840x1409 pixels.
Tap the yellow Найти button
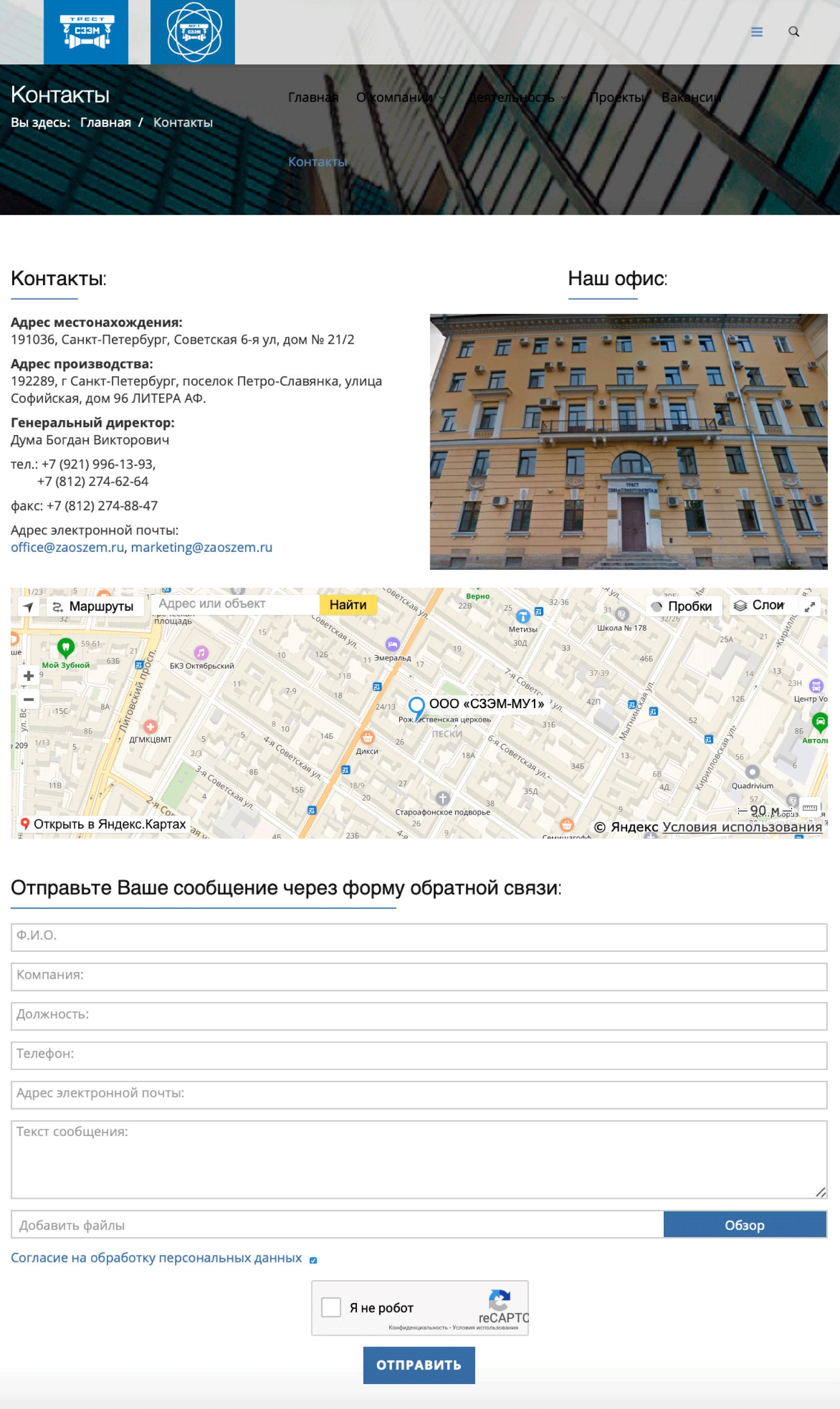click(x=348, y=605)
